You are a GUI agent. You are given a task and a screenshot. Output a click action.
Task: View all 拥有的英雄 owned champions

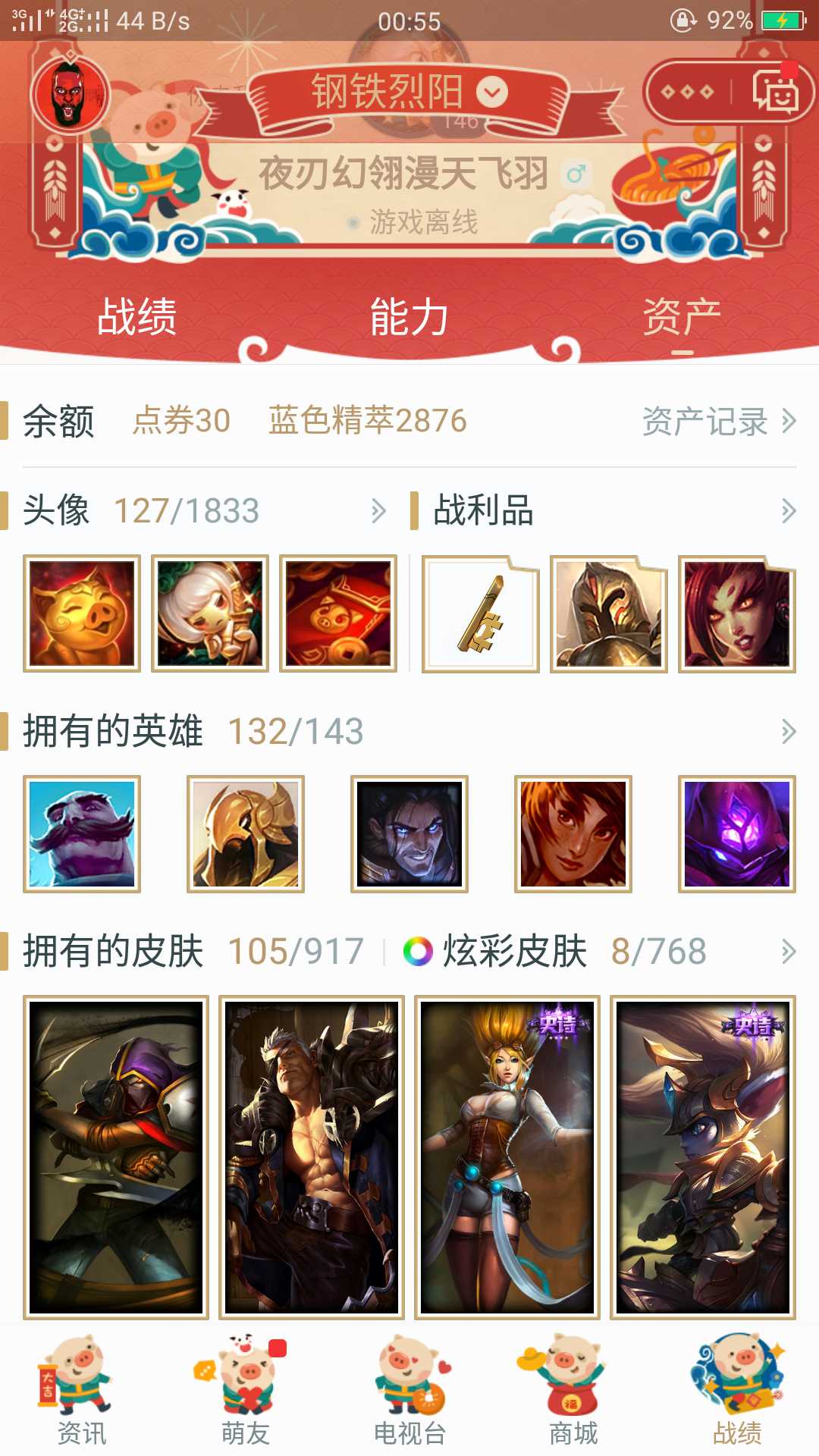point(409,731)
